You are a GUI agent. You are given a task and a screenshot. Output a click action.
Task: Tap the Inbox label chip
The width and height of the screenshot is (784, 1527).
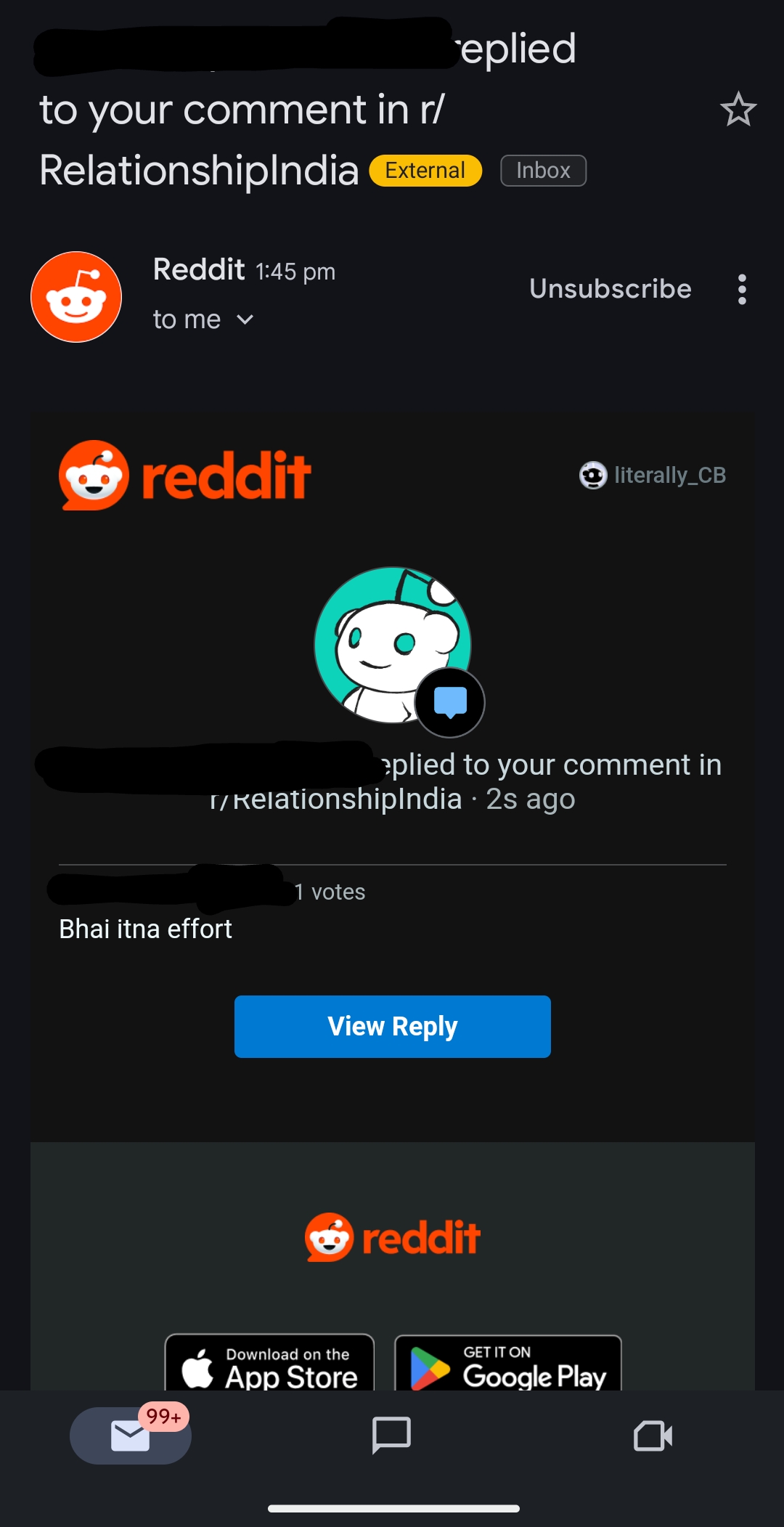[x=543, y=171]
